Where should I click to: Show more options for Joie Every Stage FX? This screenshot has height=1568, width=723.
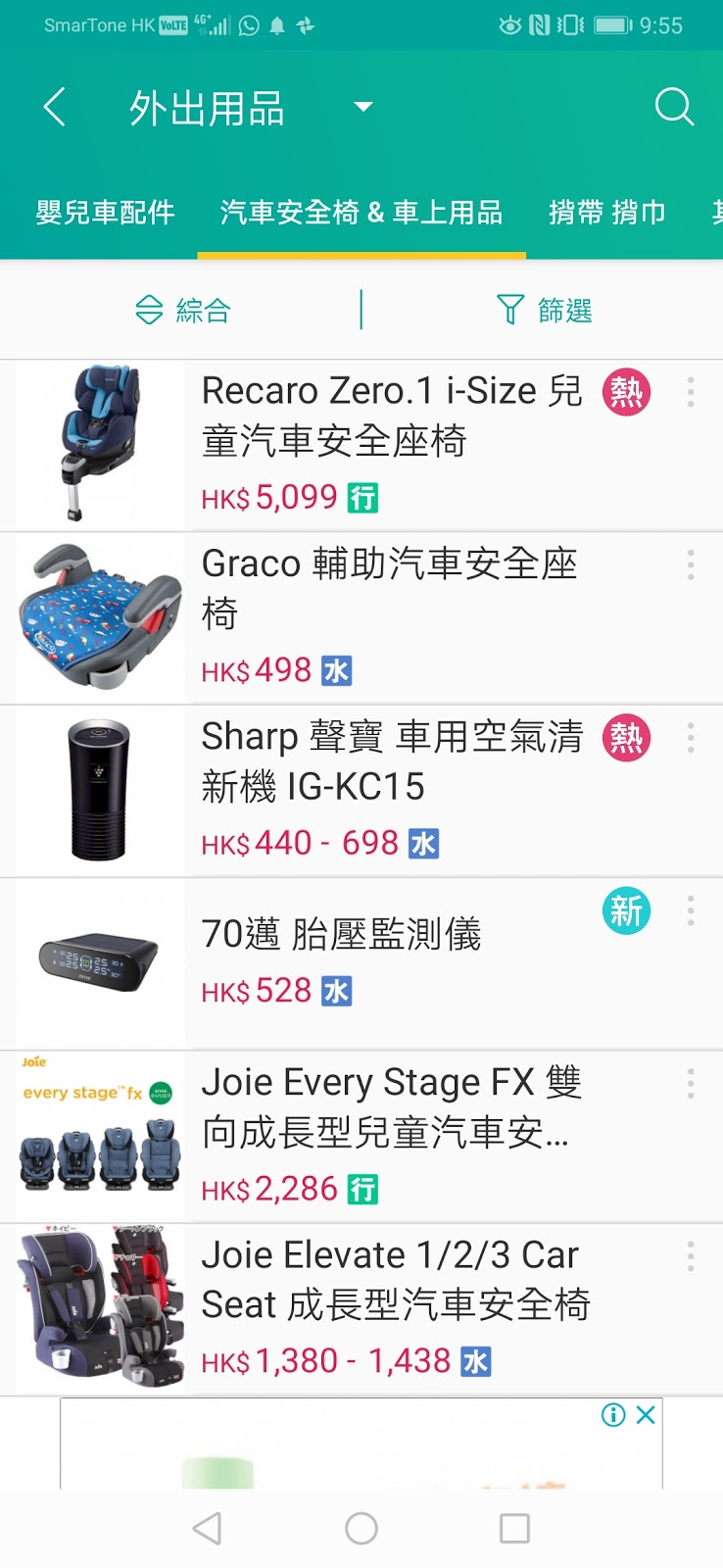pos(691,1083)
